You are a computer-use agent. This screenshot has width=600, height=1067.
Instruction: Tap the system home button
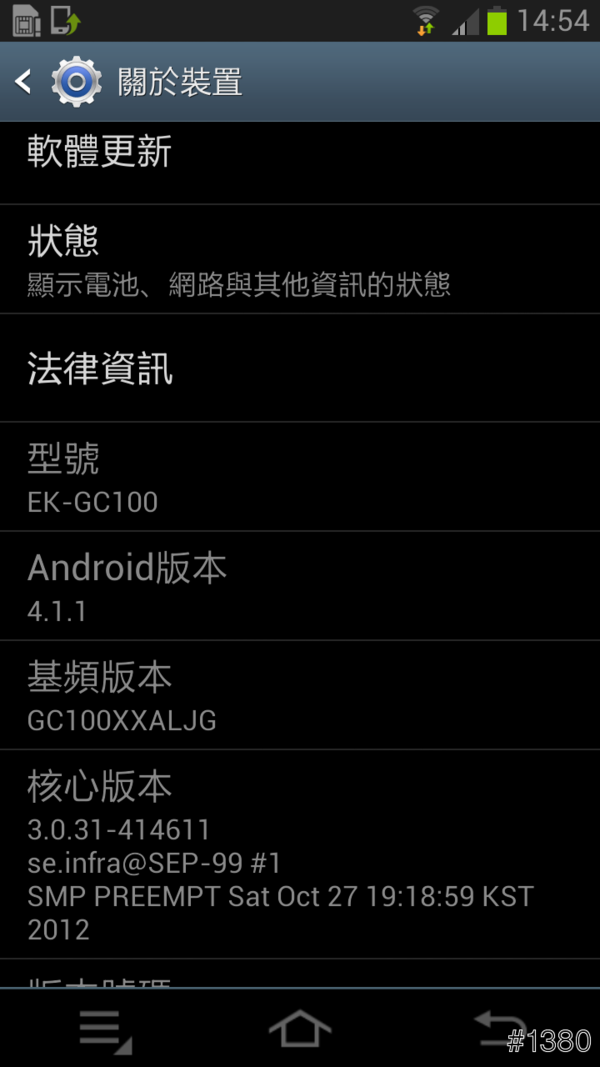point(300,1028)
